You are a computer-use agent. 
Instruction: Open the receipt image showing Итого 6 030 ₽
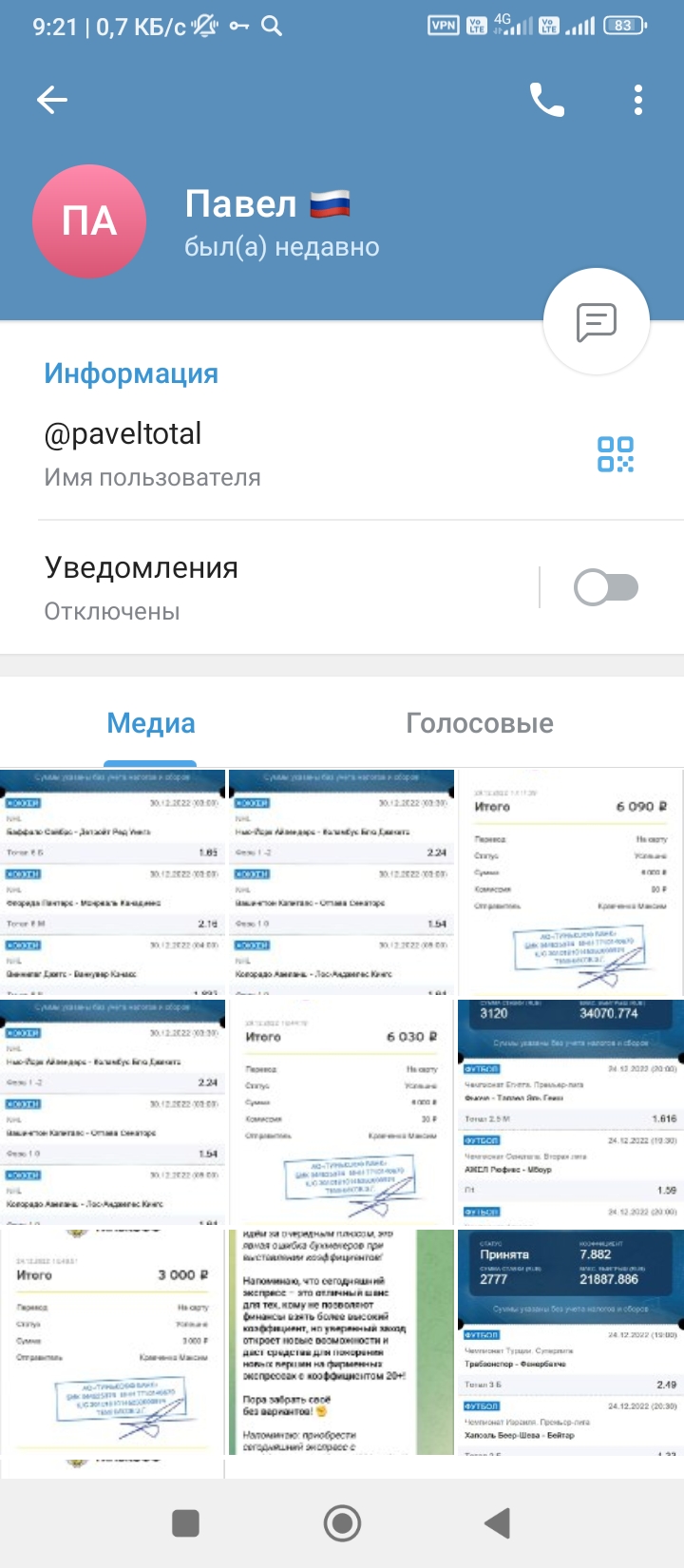tap(341, 1112)
